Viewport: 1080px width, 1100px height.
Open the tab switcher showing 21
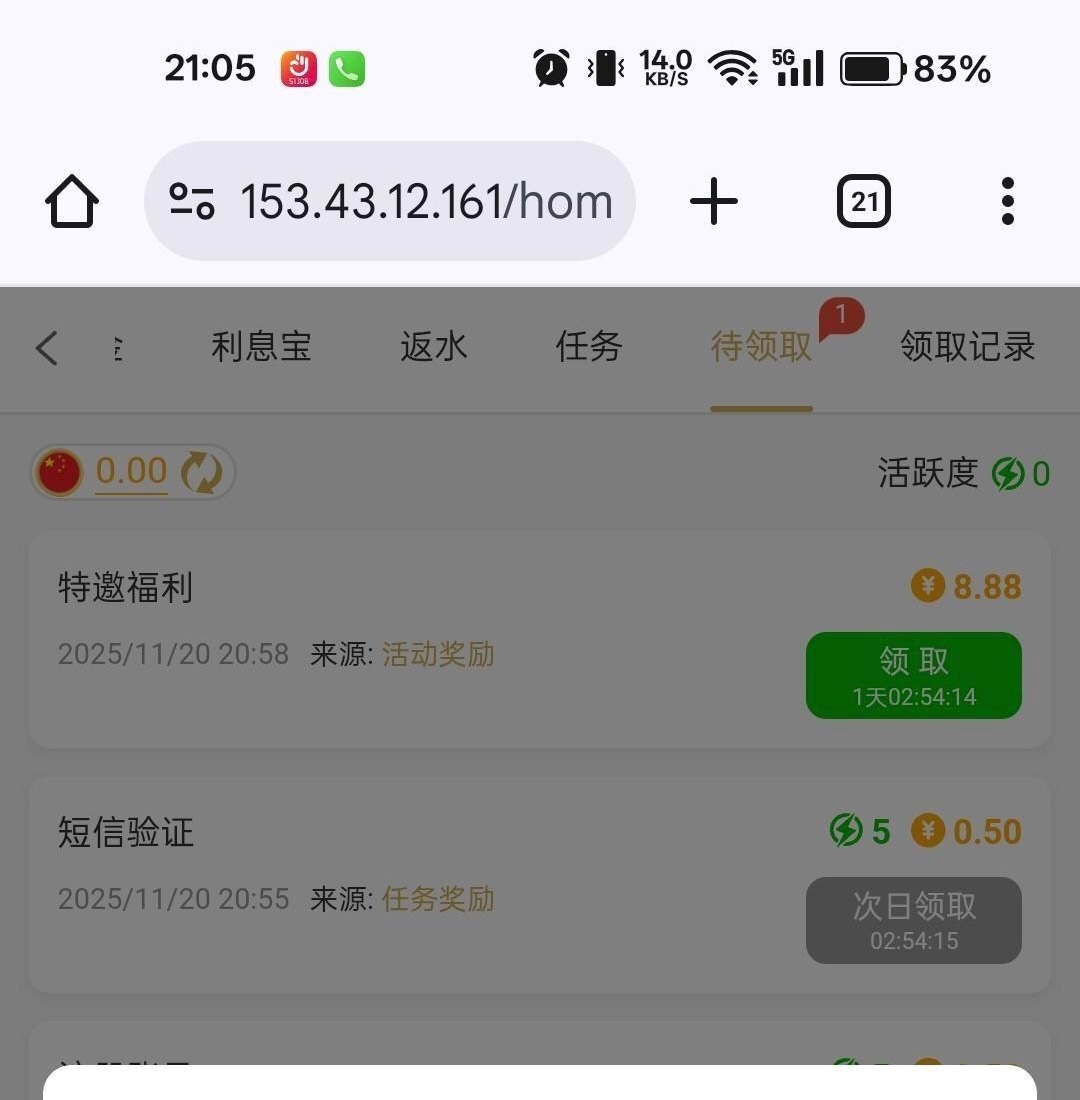(864, 202)
